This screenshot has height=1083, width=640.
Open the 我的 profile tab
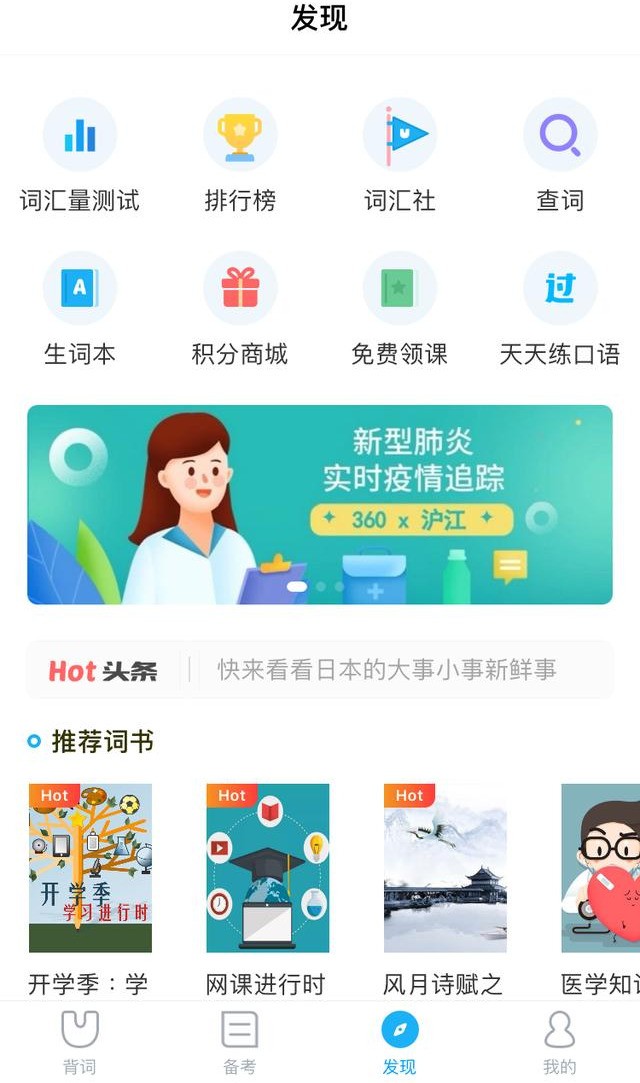(x=560, y=1041)
